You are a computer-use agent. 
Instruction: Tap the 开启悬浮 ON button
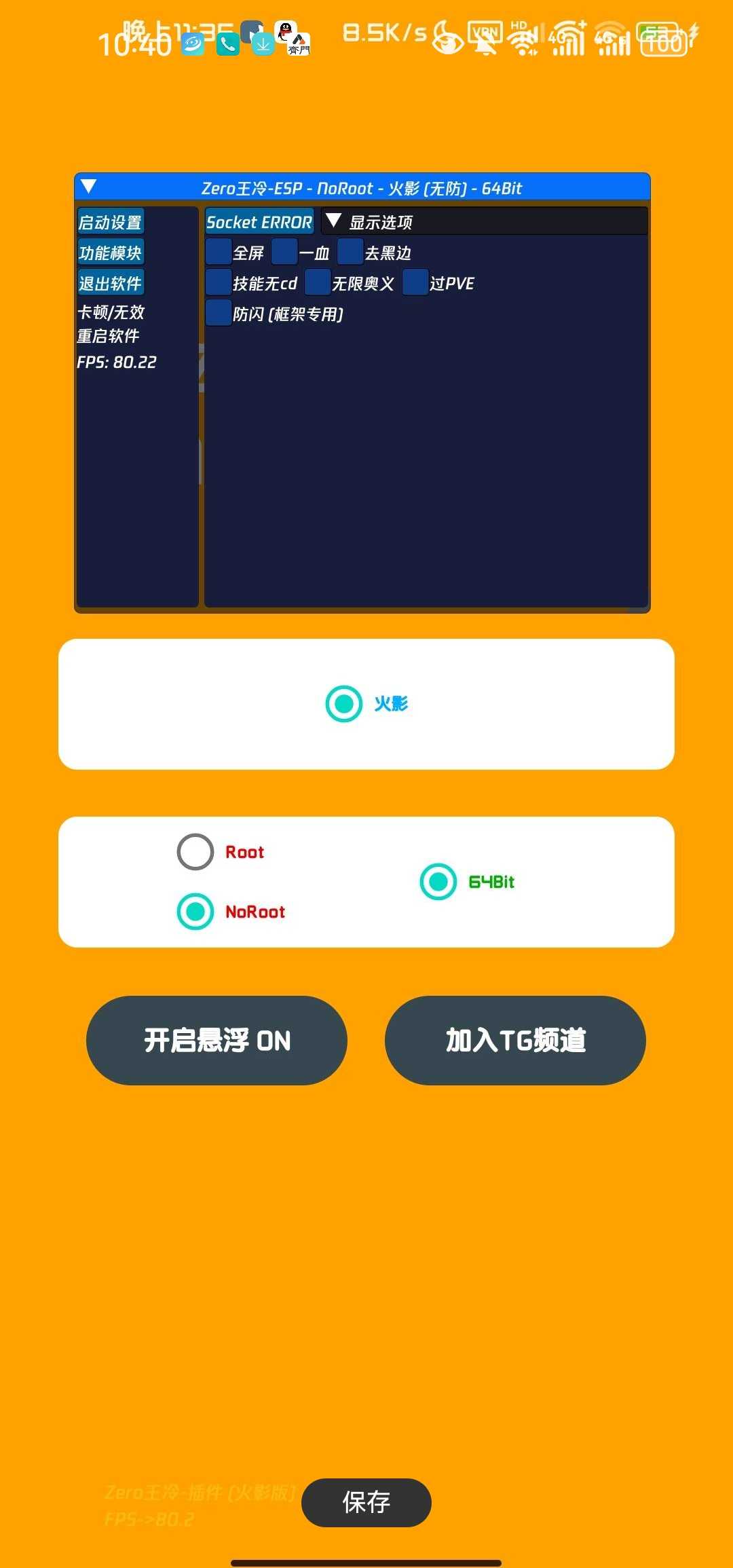217,1041
